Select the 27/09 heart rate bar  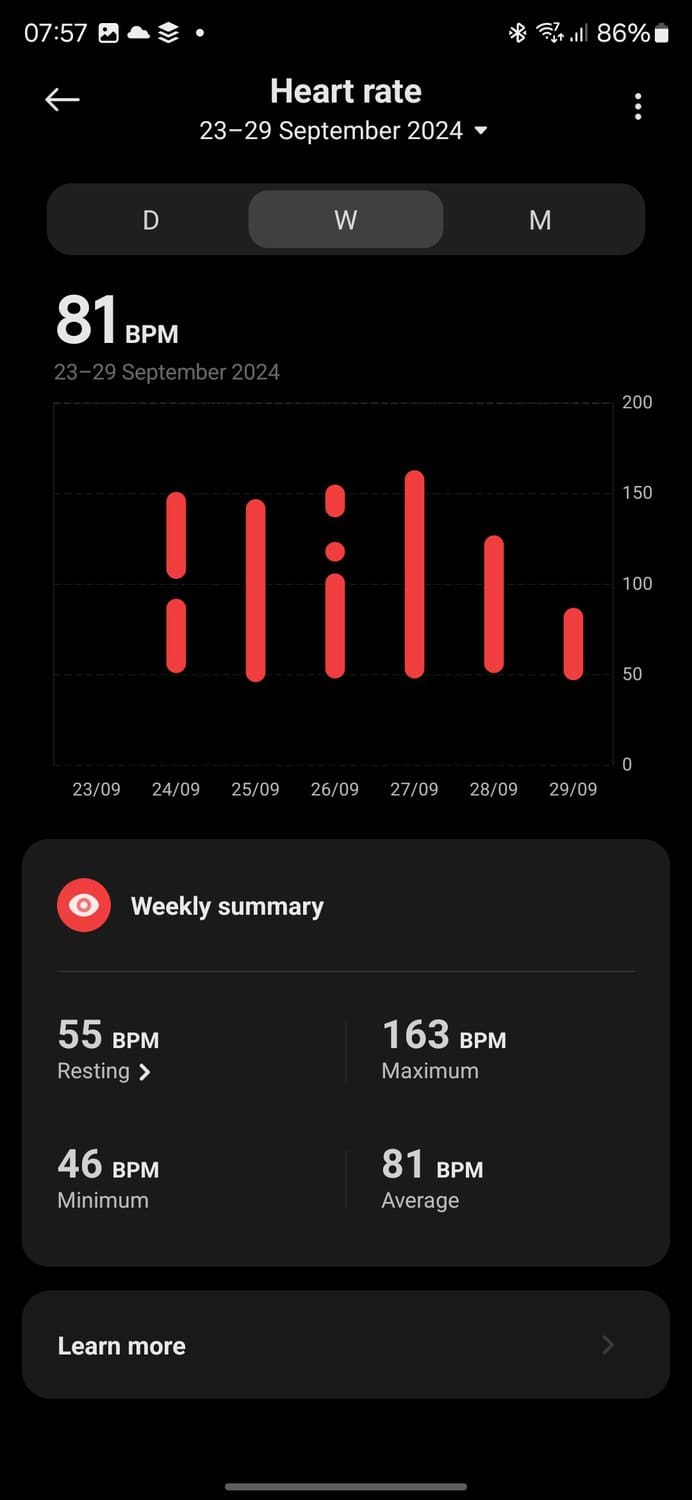point(414,575)
